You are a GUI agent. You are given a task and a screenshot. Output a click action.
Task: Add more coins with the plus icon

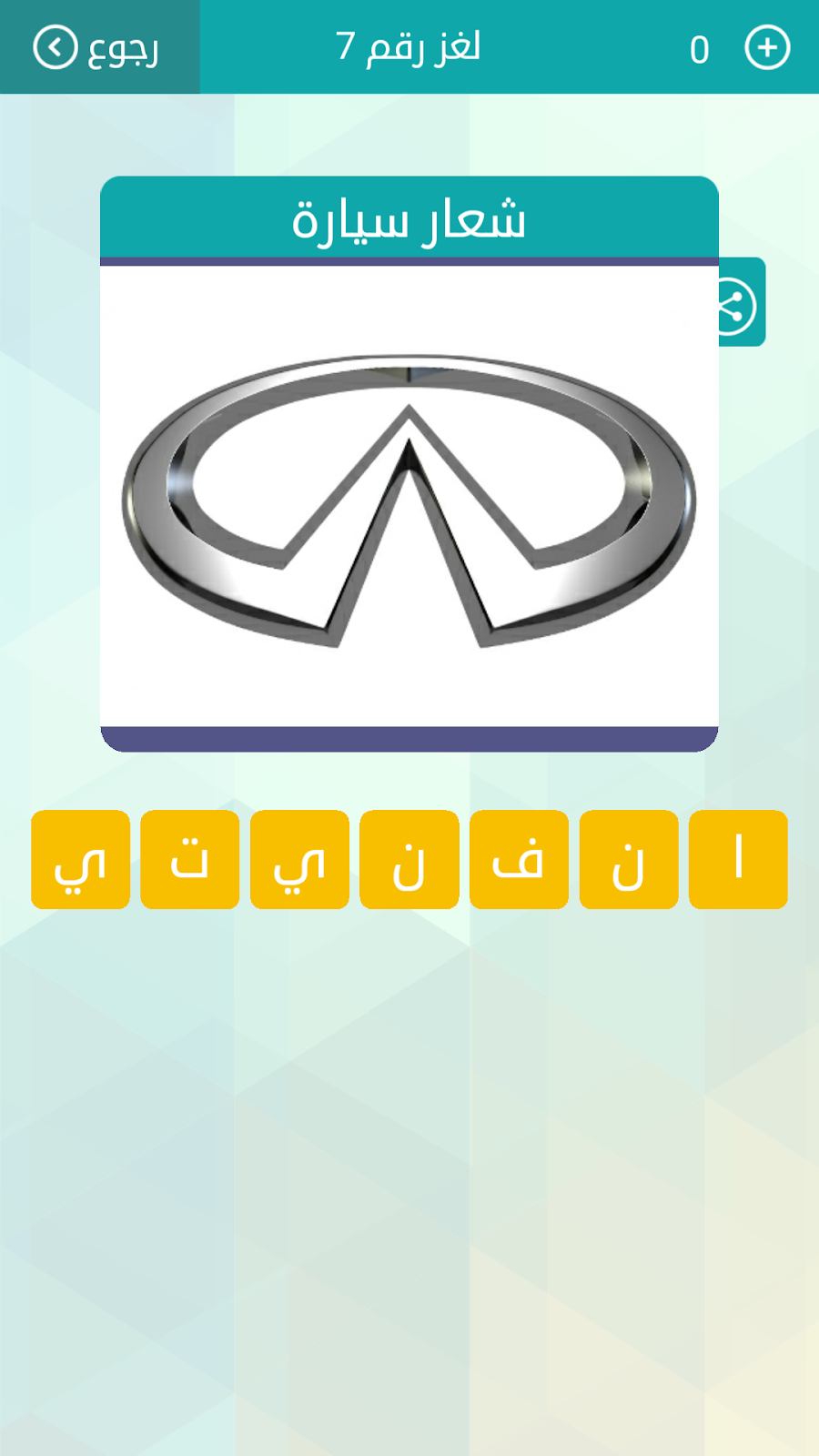[x=767, y=47]
